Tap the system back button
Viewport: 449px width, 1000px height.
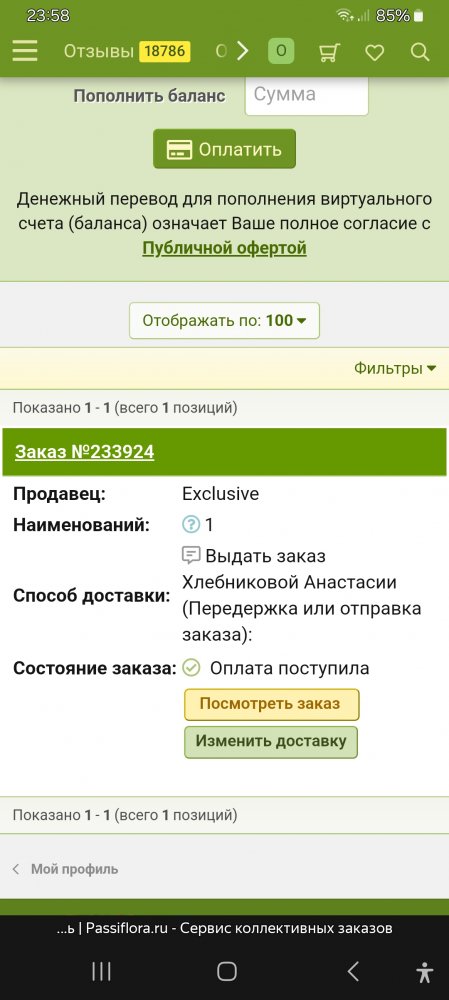353,971
